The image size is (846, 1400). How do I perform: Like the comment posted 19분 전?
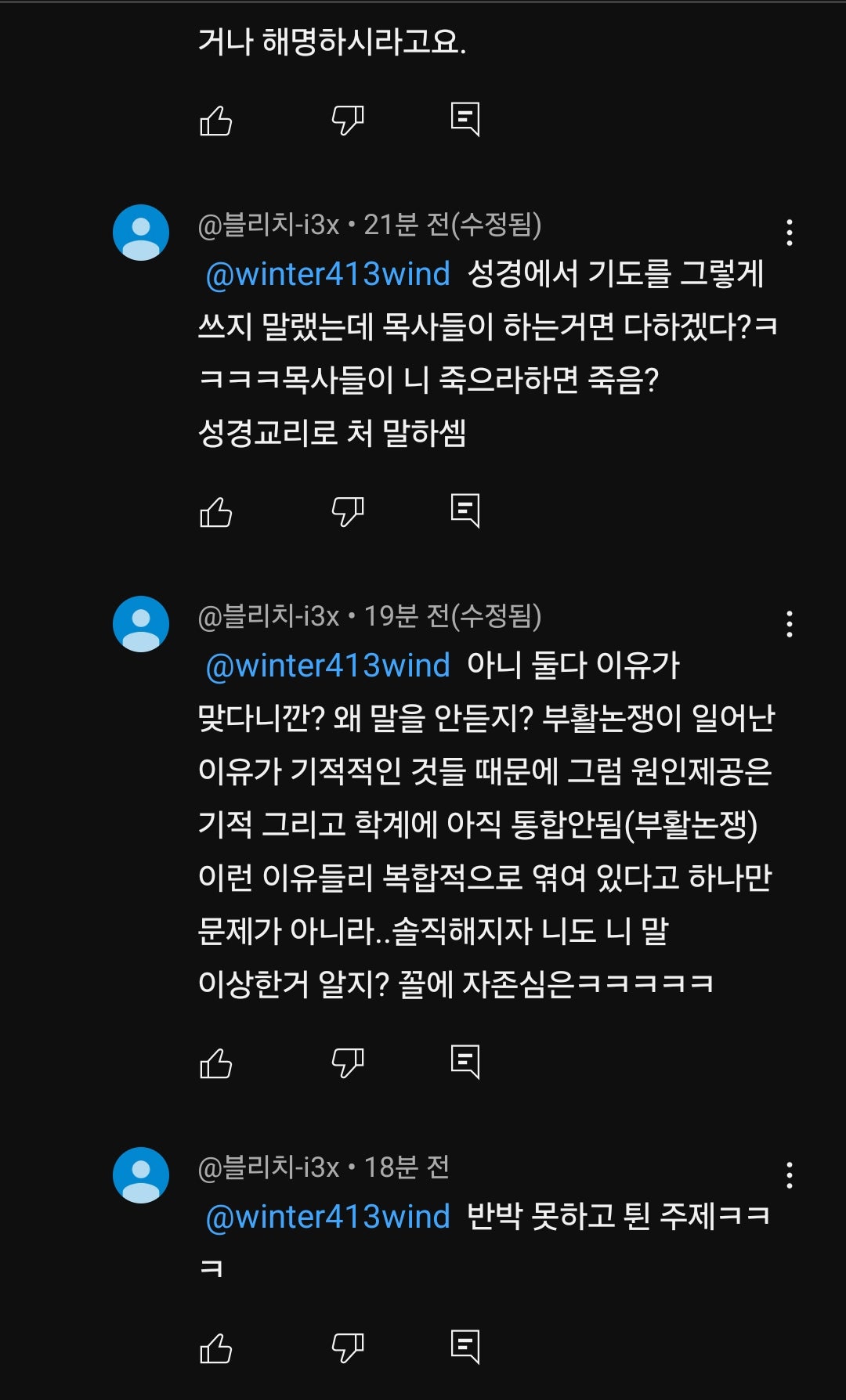216,1063
